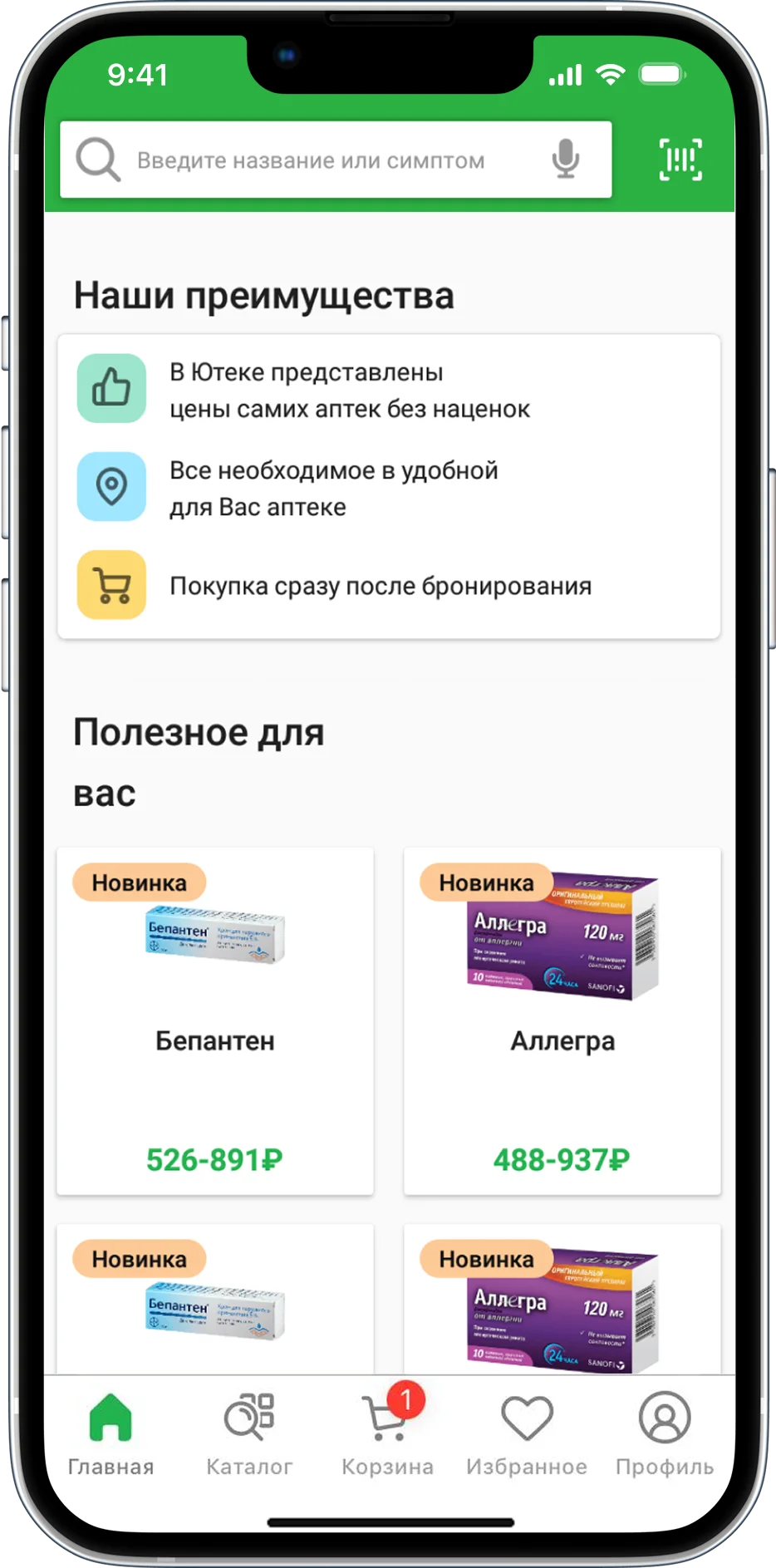
Task: Open the Бепантен card priced 526-891₽
Action: [x=214, y=1020]
